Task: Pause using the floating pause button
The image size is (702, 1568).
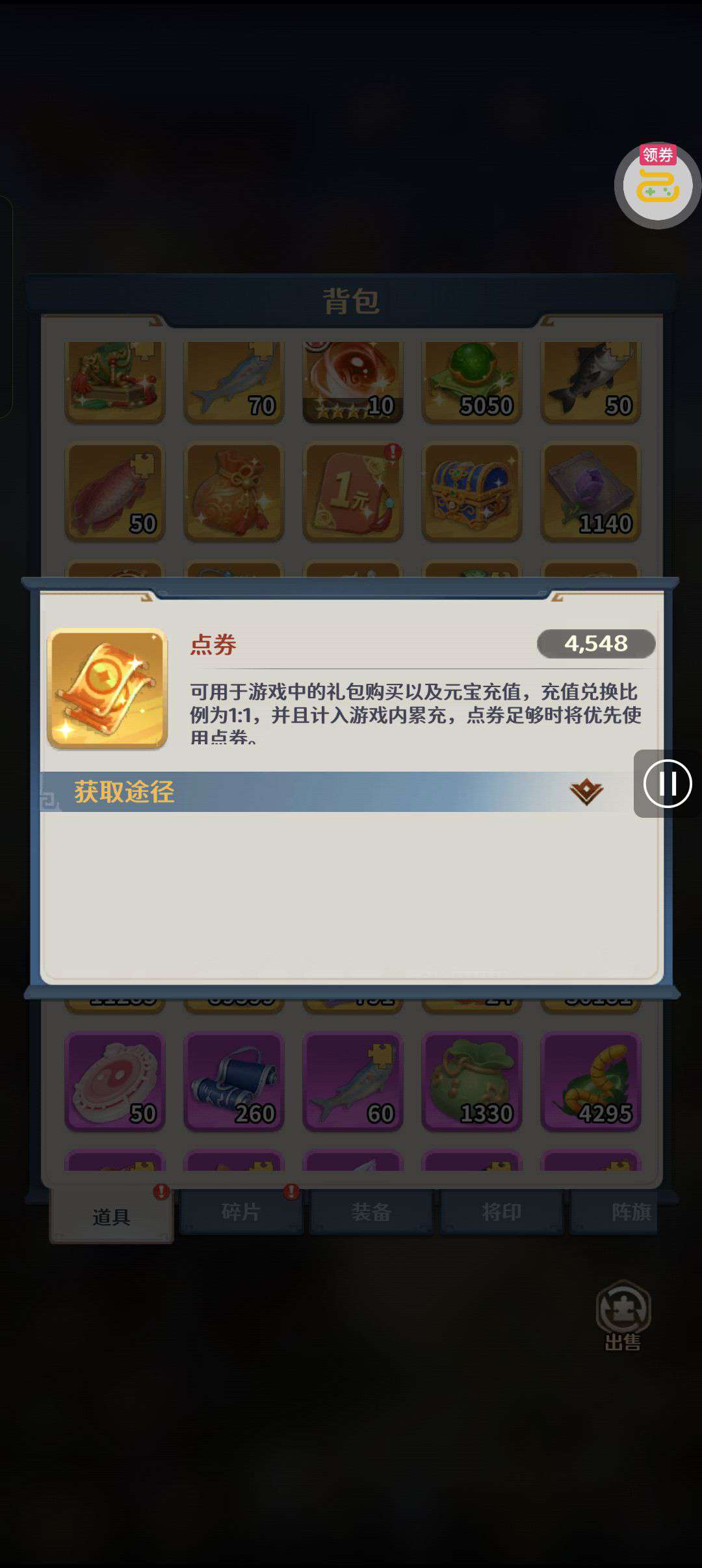Action: 667,783
